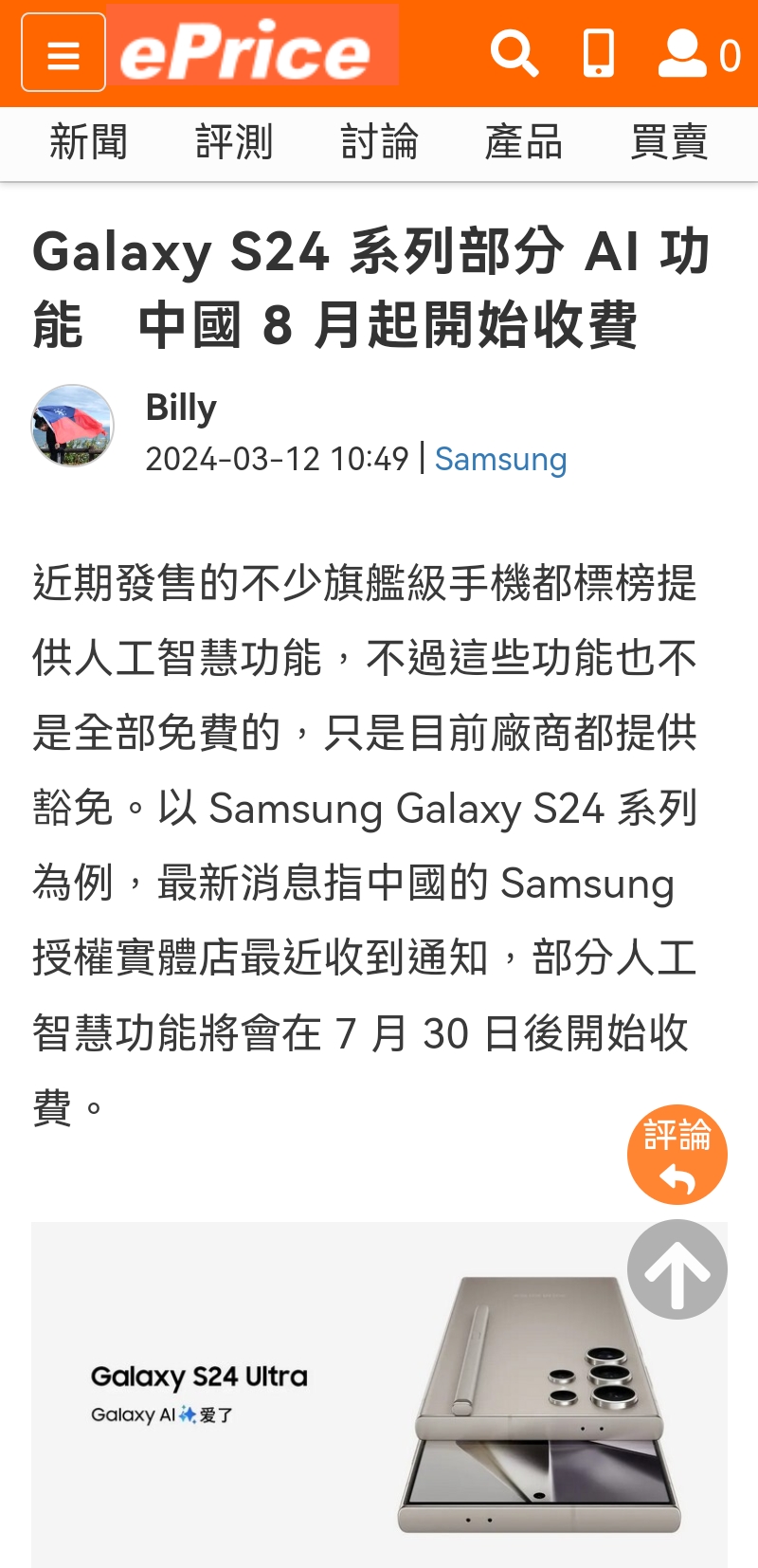Open author Billy's profile

pyautogui.click(x=181, y=408)
